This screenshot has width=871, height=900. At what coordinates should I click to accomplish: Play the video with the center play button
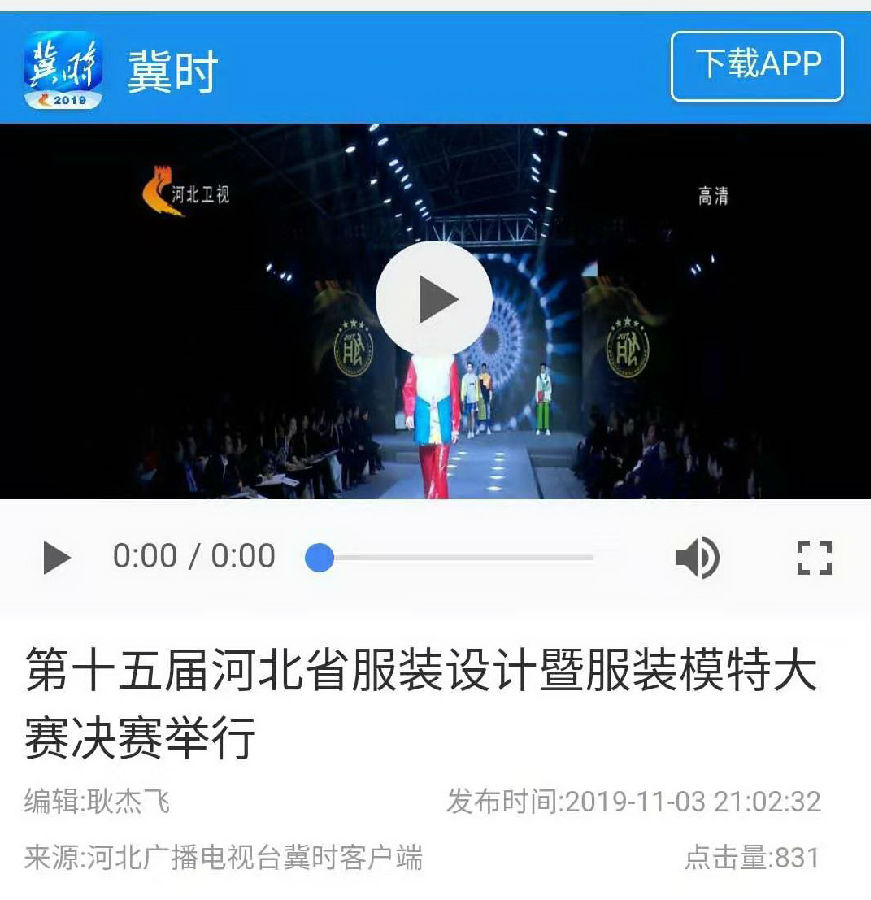(x=434, y=299)
